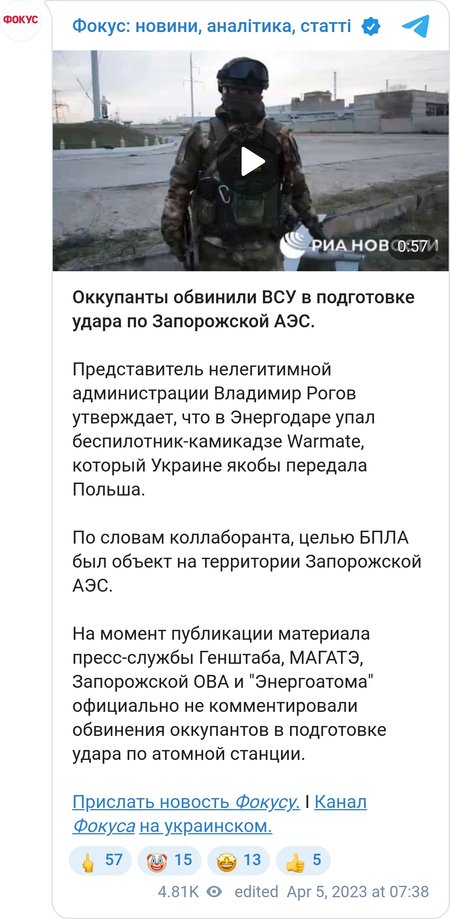Tap the thumbs-up reaction with 5
Image resolution: width=450 pixels, height=919 pixels.
point(303,860)
